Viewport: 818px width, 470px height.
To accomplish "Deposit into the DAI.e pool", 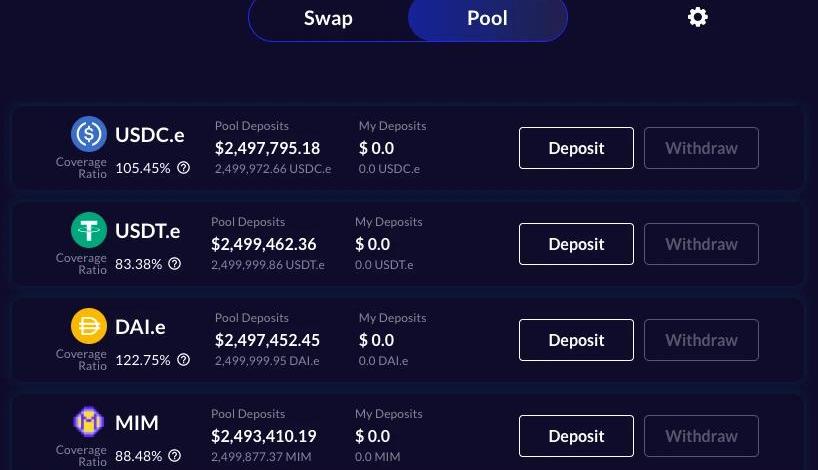I will tap(576, 340).
